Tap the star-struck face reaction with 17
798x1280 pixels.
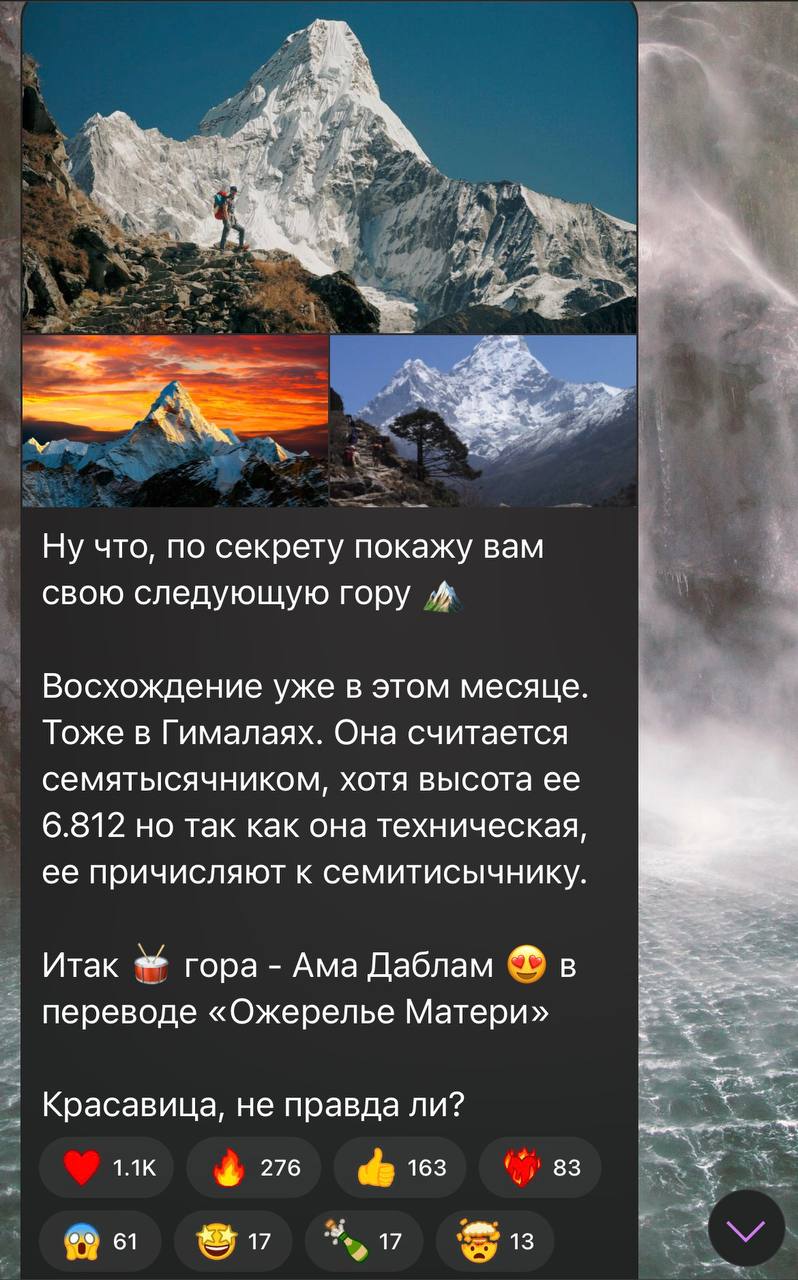click(x=233, y=1241)
